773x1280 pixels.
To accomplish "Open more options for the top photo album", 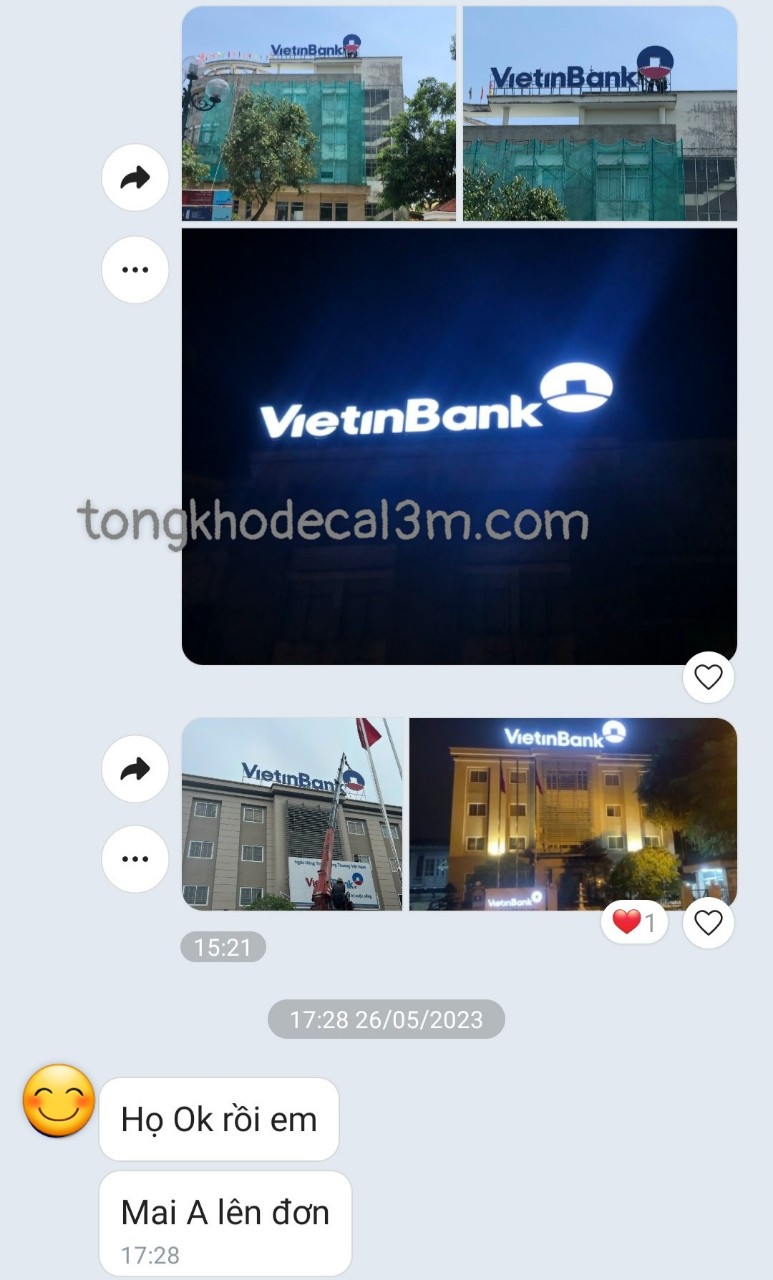I will 135,270.
